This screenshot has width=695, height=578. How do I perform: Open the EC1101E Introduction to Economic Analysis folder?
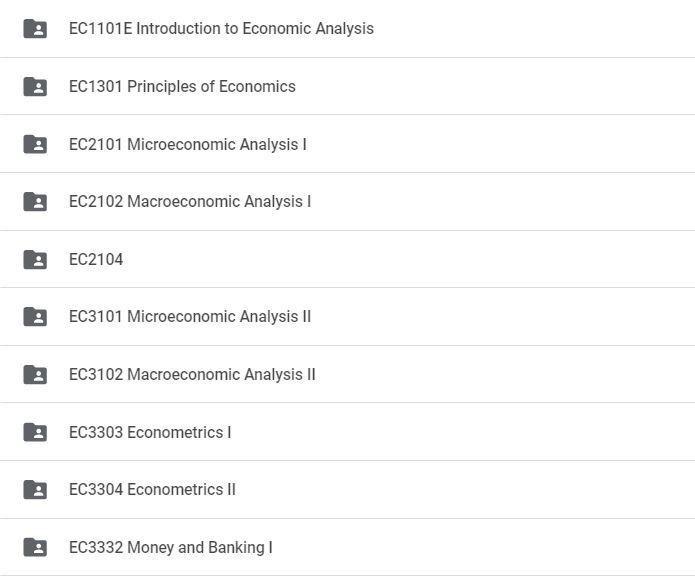[x=221, y=29]
